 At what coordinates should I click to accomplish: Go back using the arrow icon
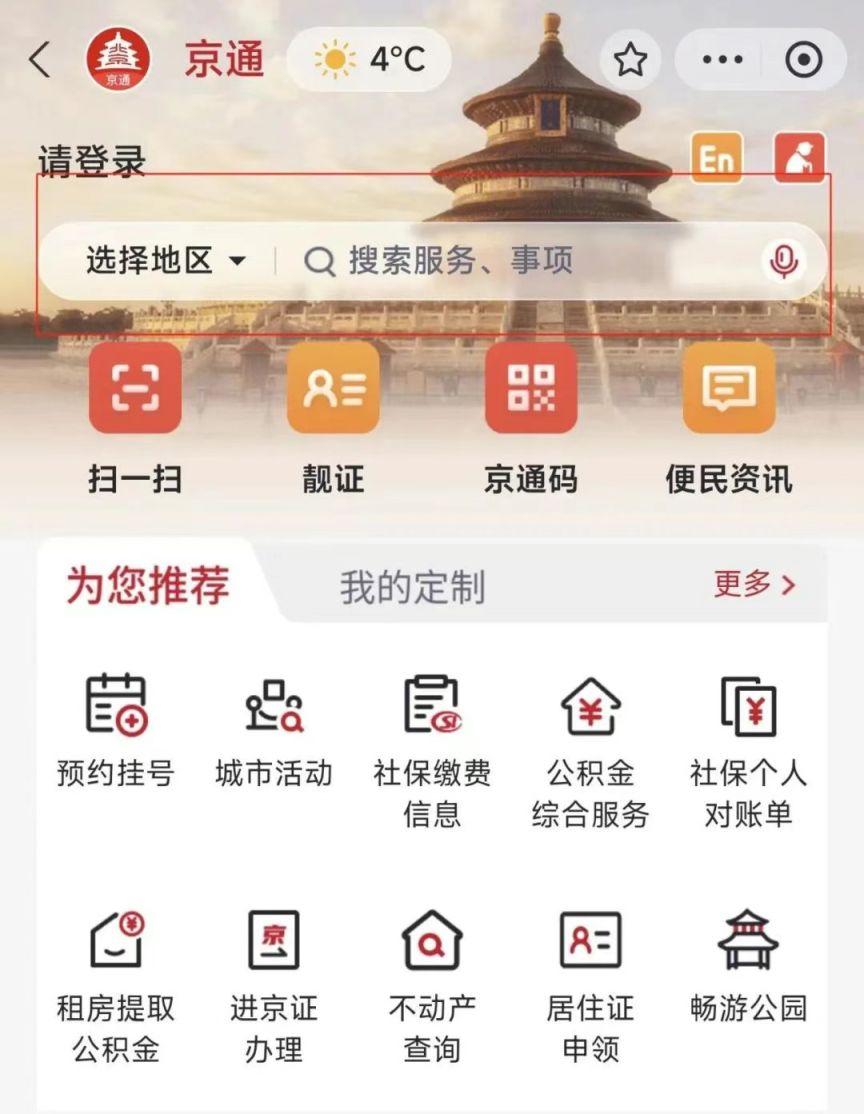[x=40, y=60]
